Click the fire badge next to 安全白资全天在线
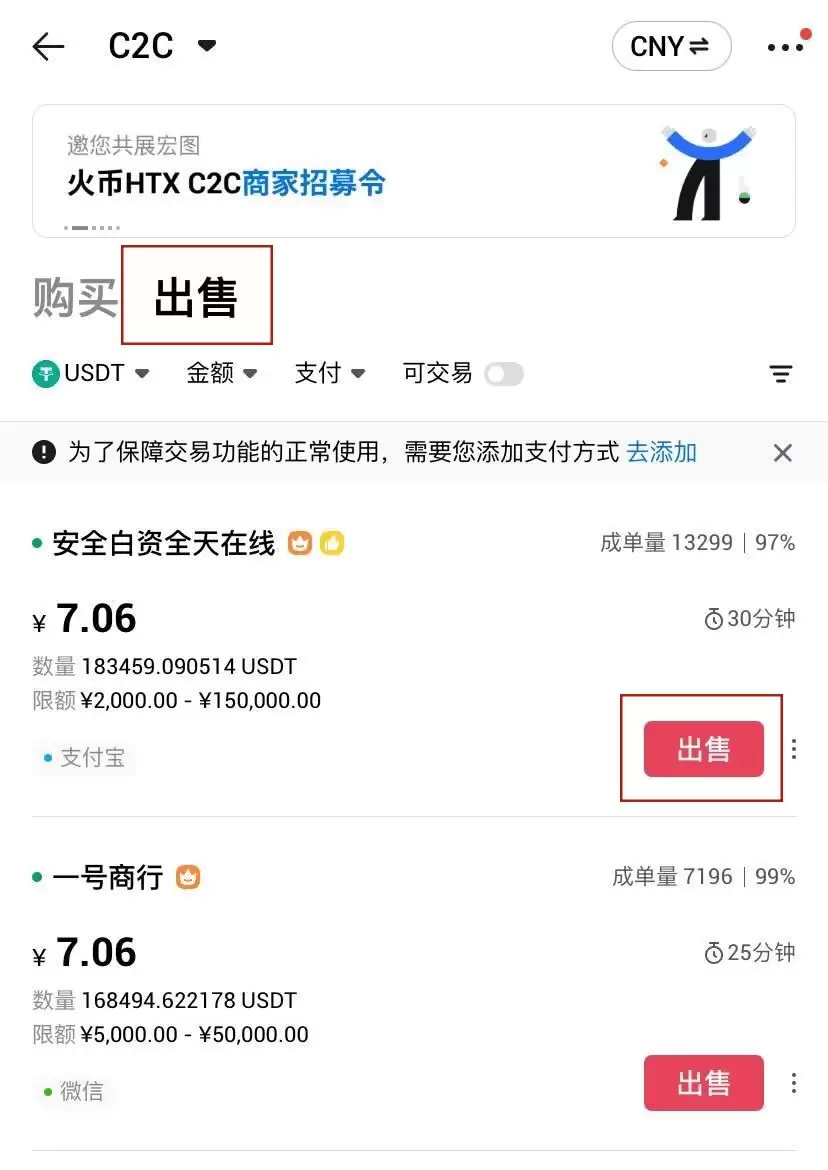 (x=300, y=543)
